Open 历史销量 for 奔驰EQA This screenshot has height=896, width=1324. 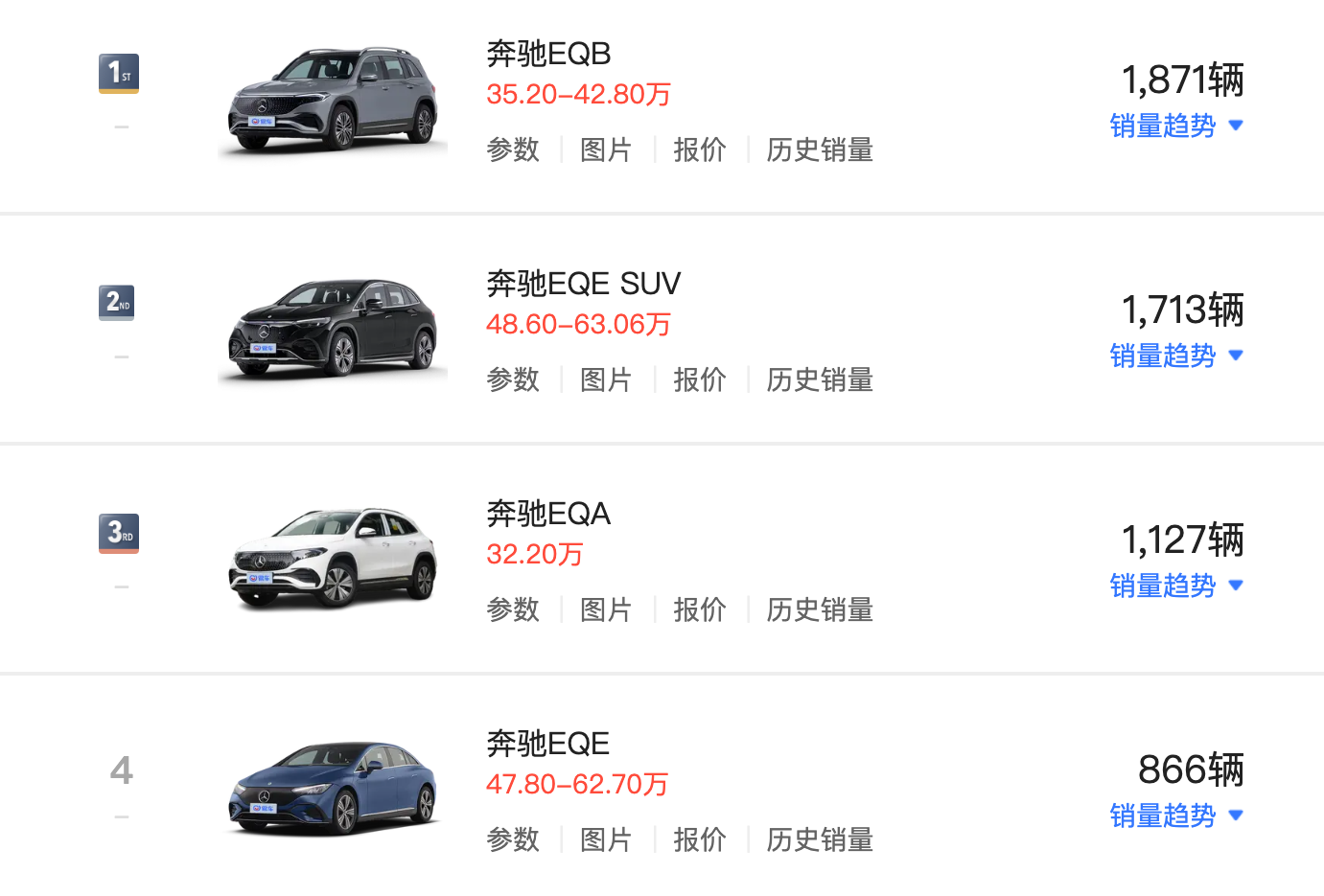[820, 609]
